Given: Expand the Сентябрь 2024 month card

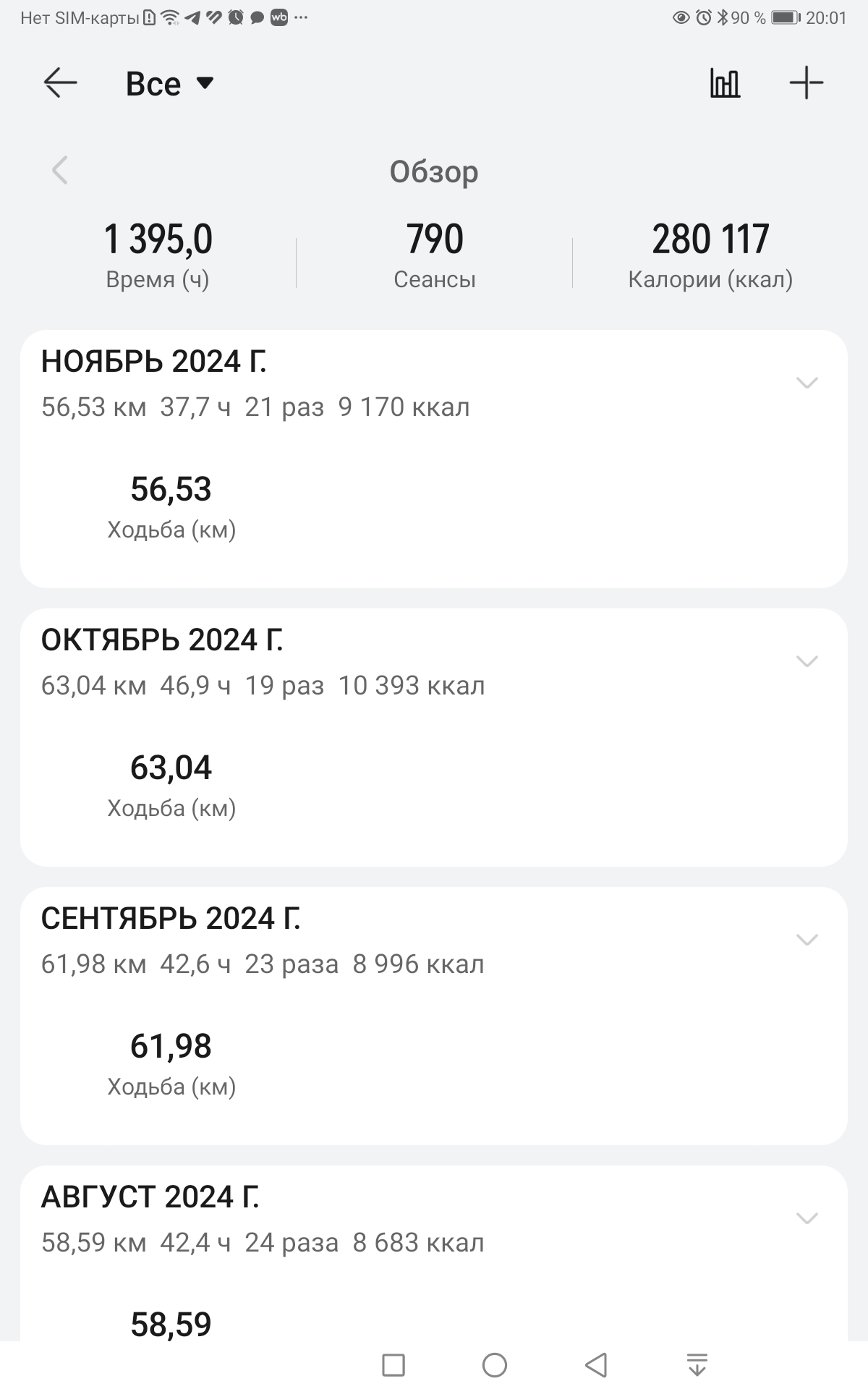Looking at the screenshot, I should click(807, 940).
